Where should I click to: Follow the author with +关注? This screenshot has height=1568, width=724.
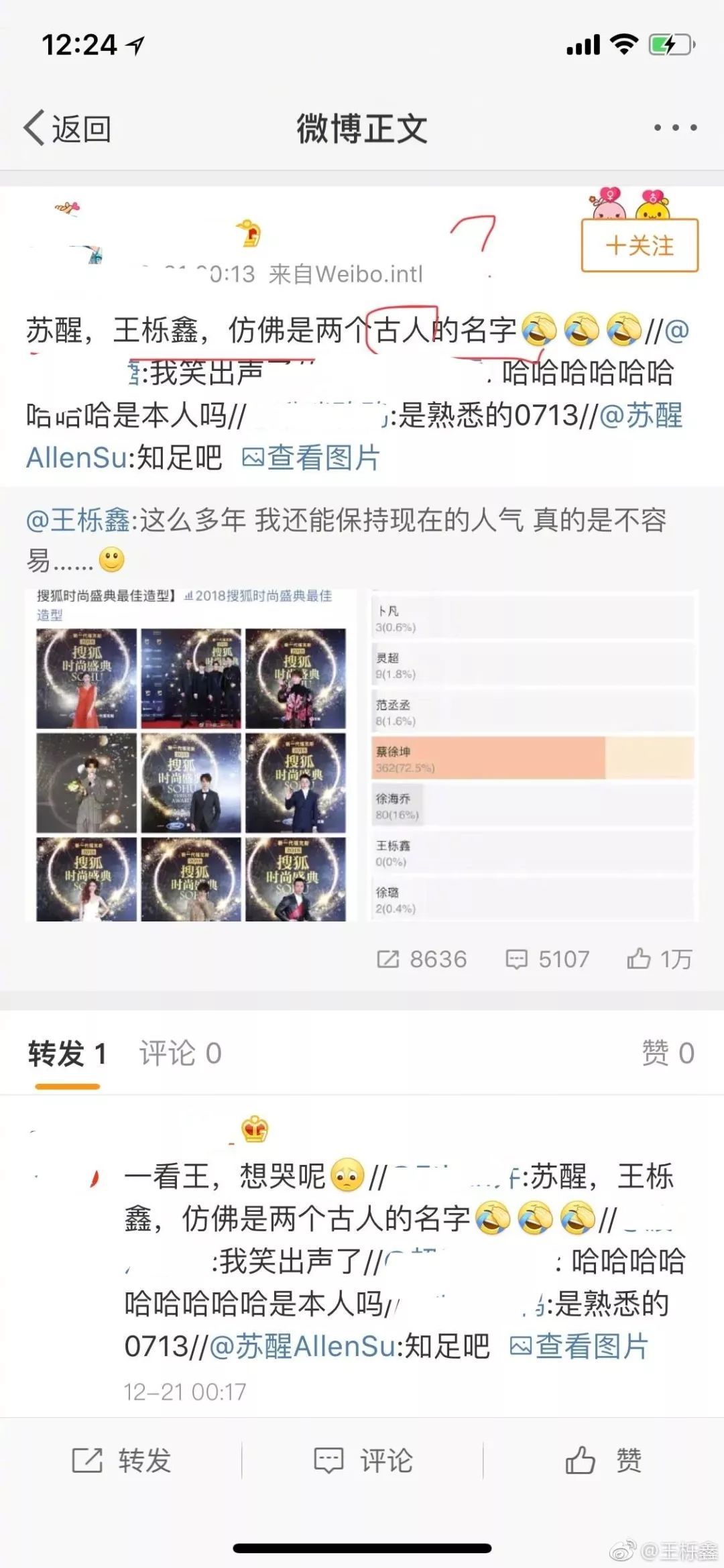[640, 245]
